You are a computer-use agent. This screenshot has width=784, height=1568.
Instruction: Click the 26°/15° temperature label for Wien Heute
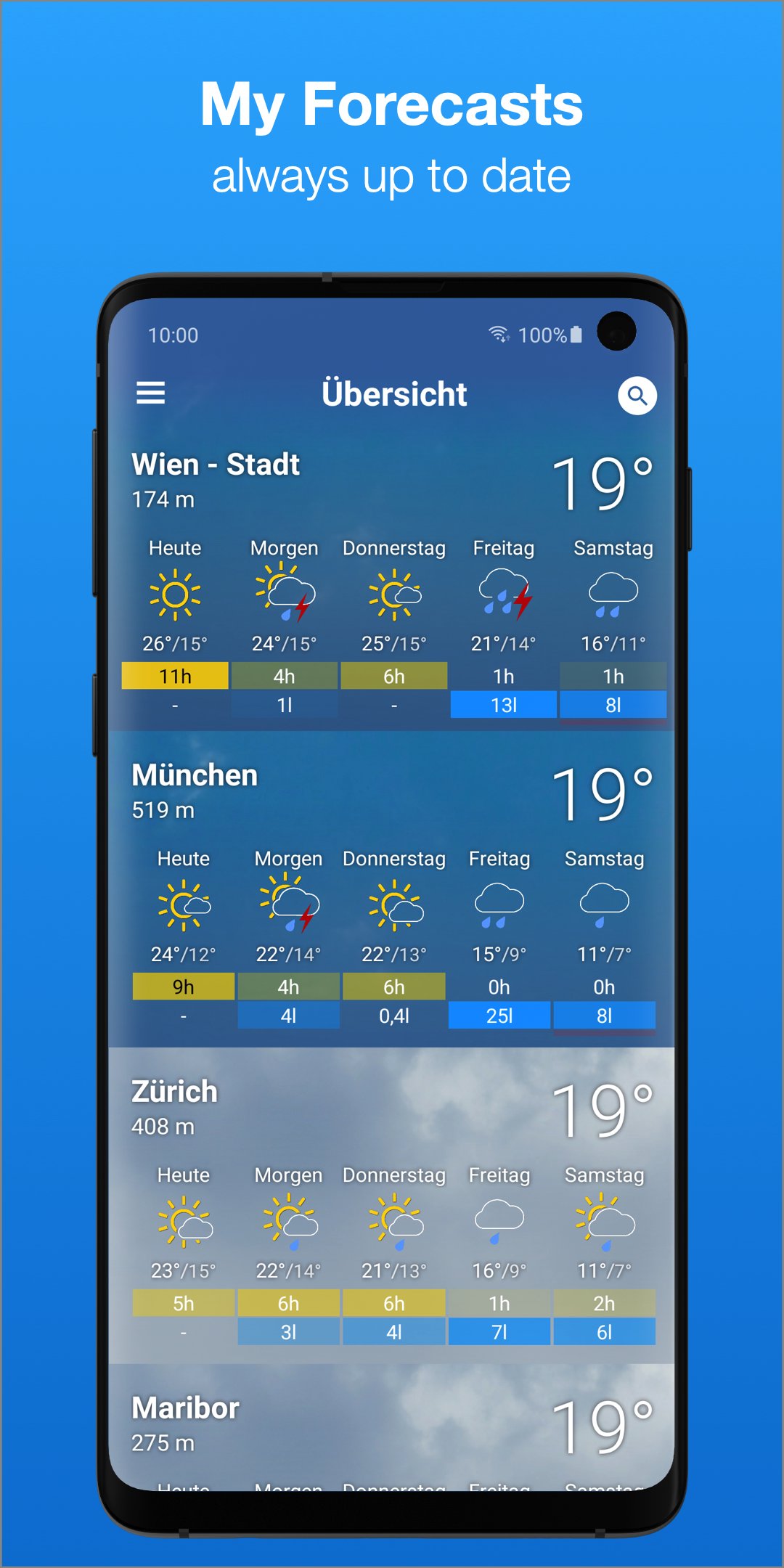[176, 643]
